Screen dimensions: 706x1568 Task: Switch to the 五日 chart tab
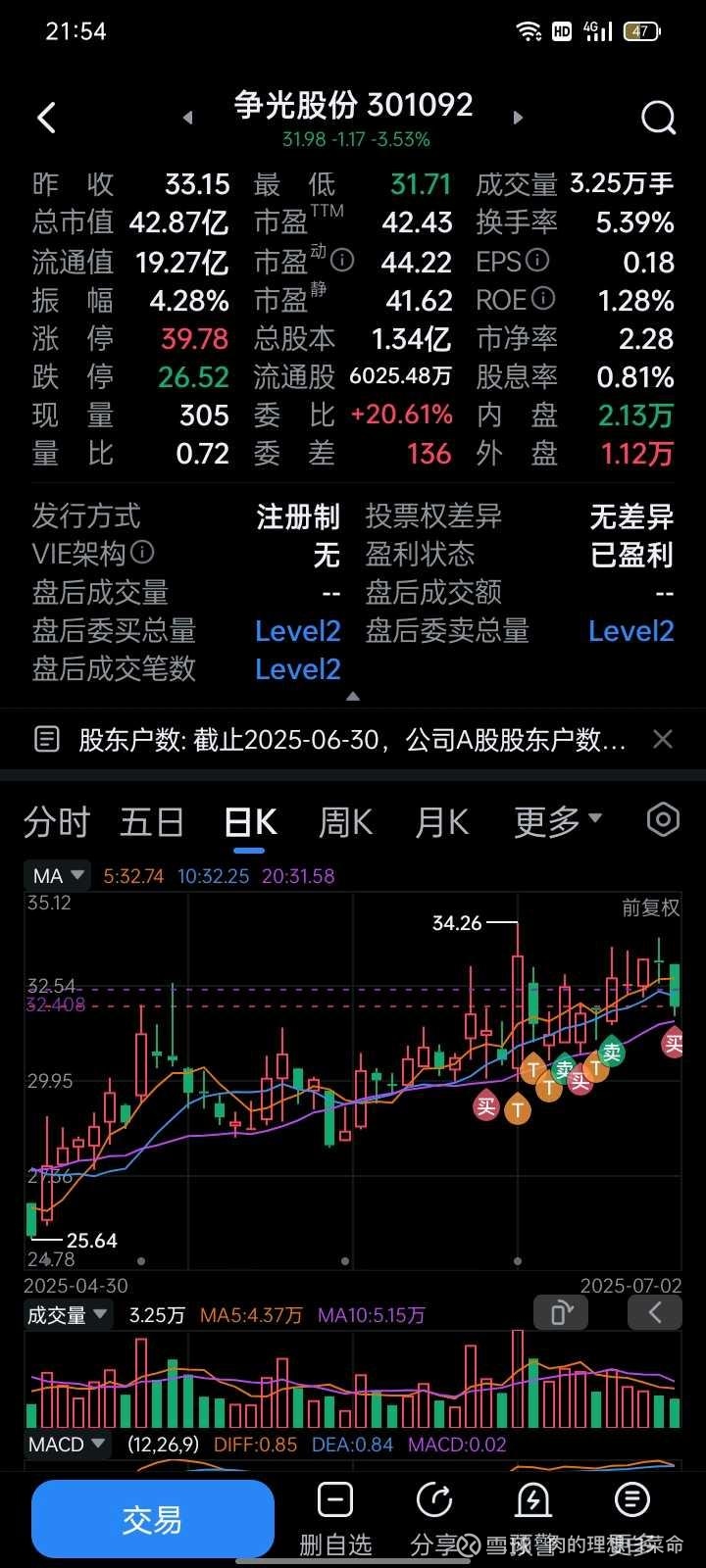152,821
